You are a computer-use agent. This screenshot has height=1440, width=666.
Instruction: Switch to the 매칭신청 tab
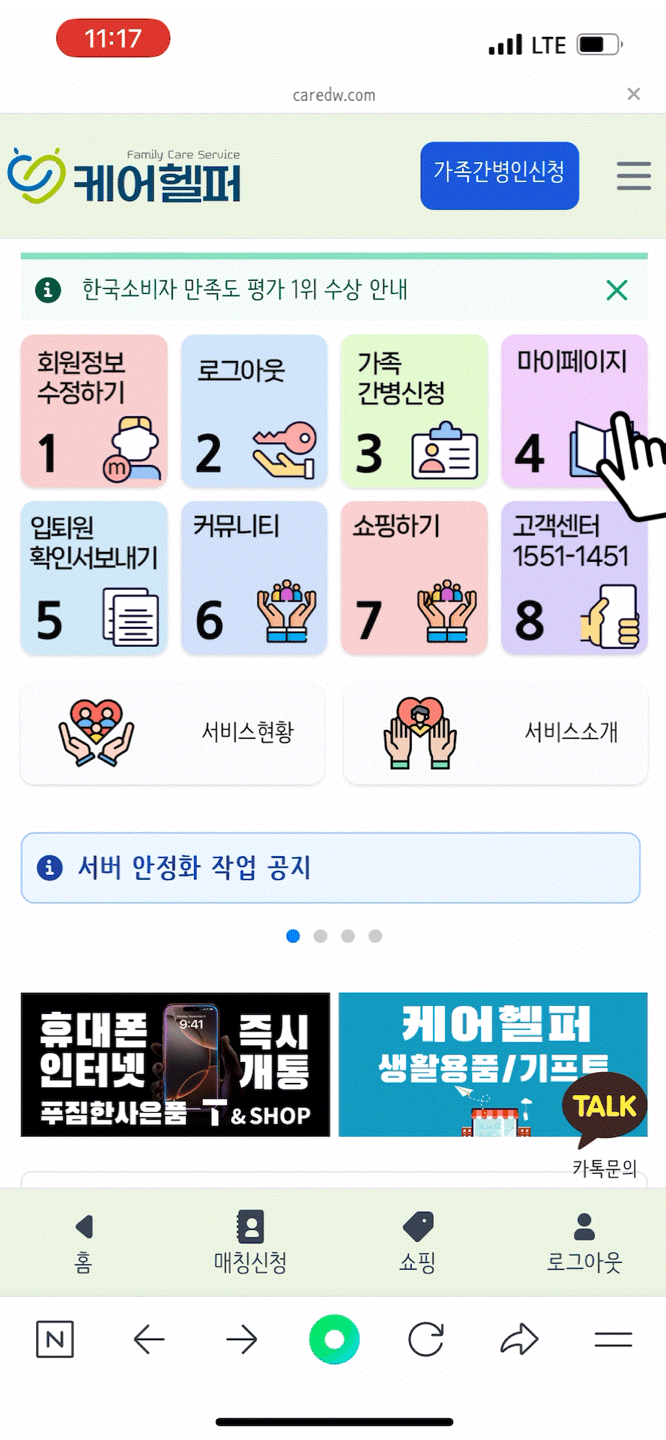(x=250, y=1242)
